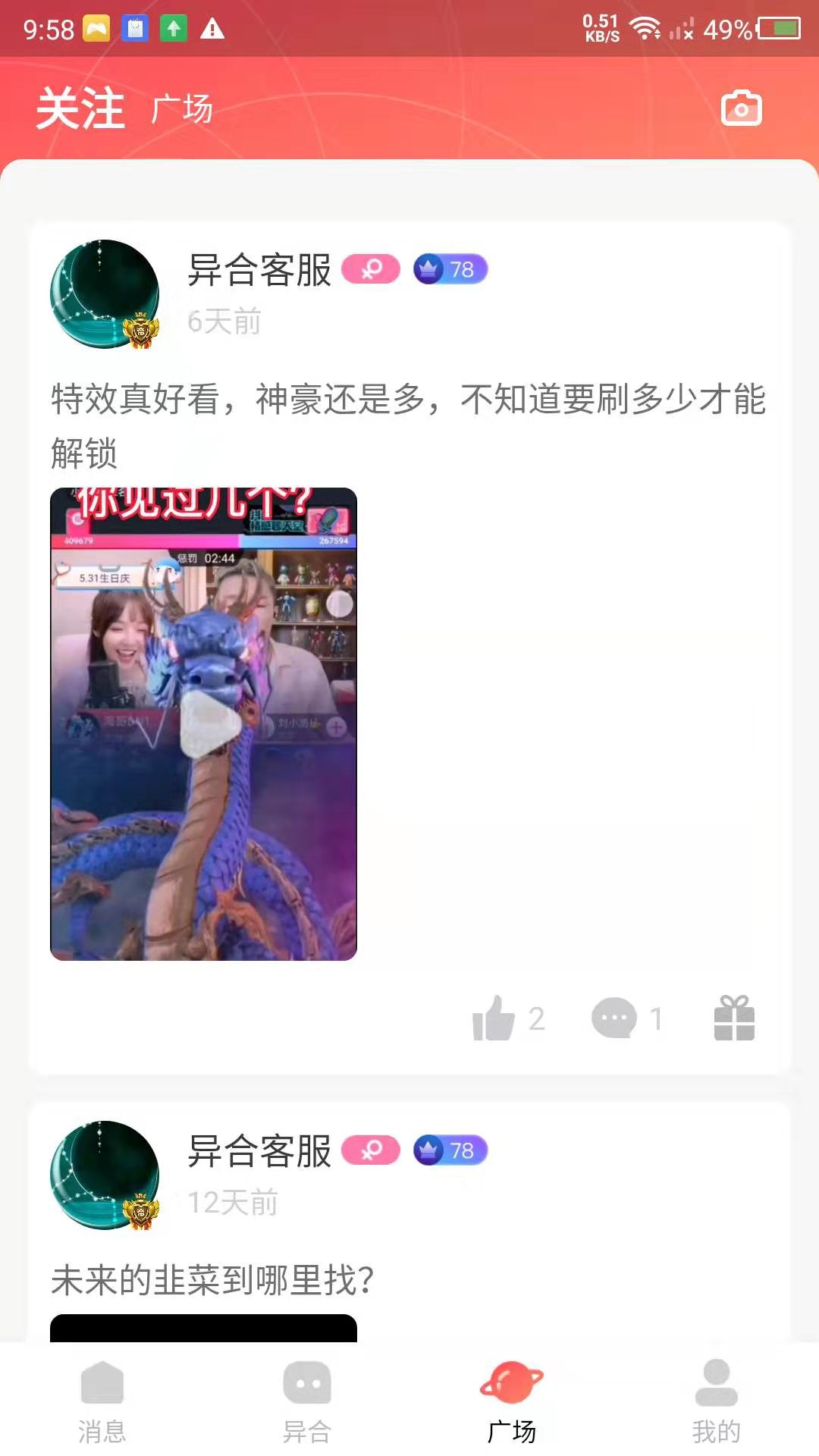Like the dragon effect post

[496, 1018]
